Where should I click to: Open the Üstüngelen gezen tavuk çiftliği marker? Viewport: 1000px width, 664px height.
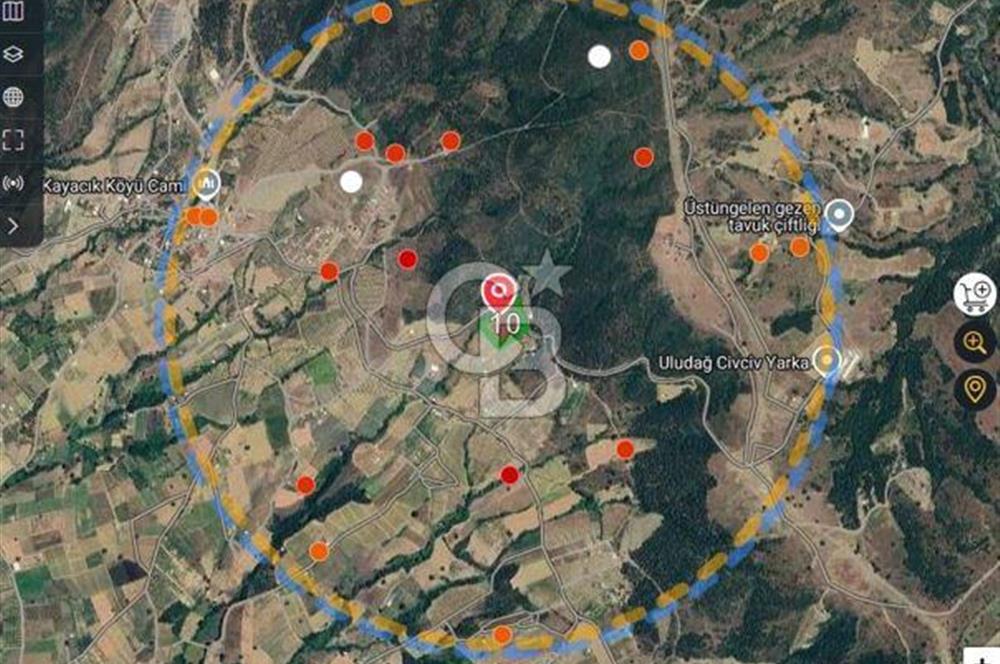(838, 213)
